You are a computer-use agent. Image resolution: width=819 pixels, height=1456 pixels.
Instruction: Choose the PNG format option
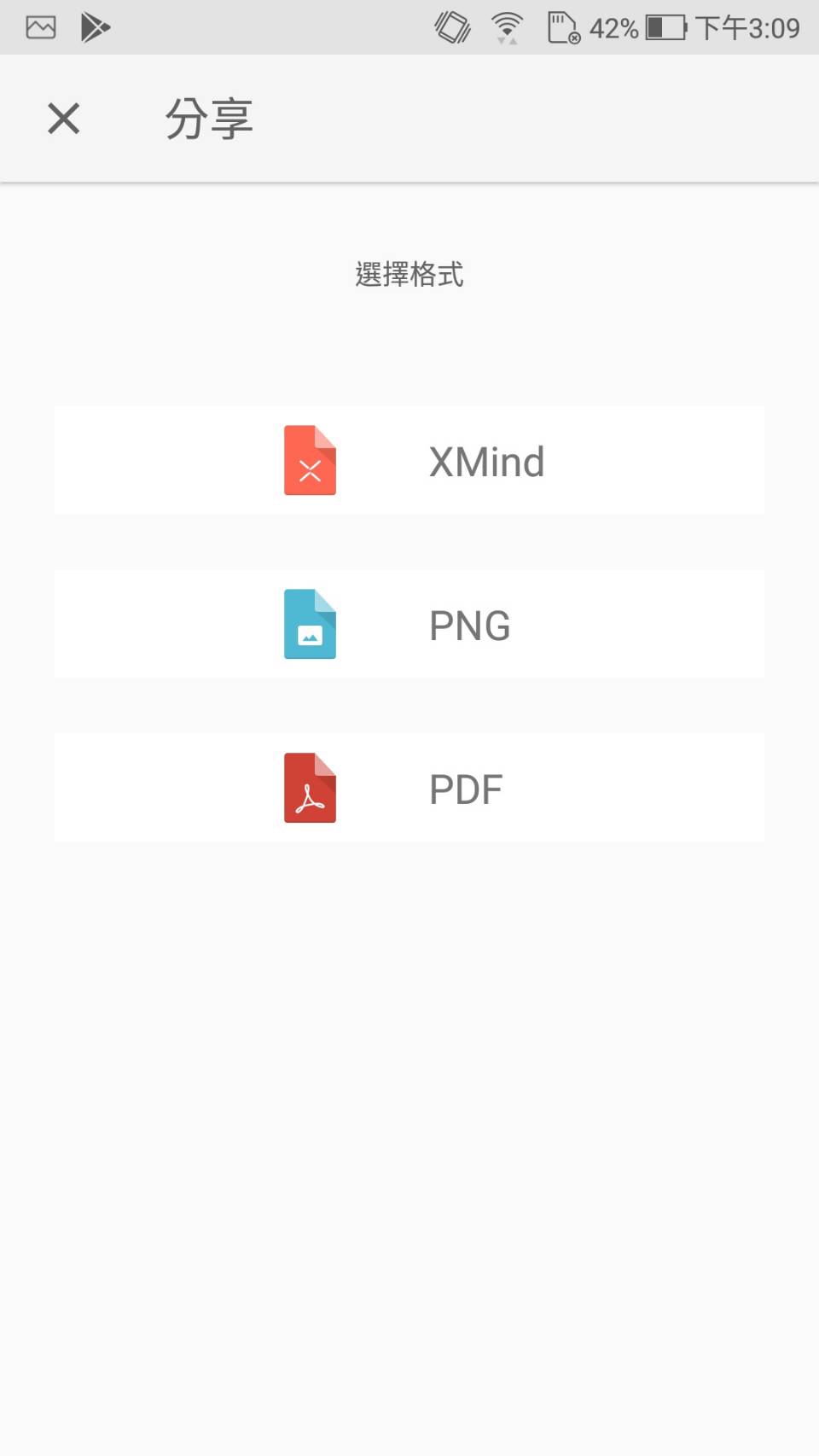coord(409,625)
